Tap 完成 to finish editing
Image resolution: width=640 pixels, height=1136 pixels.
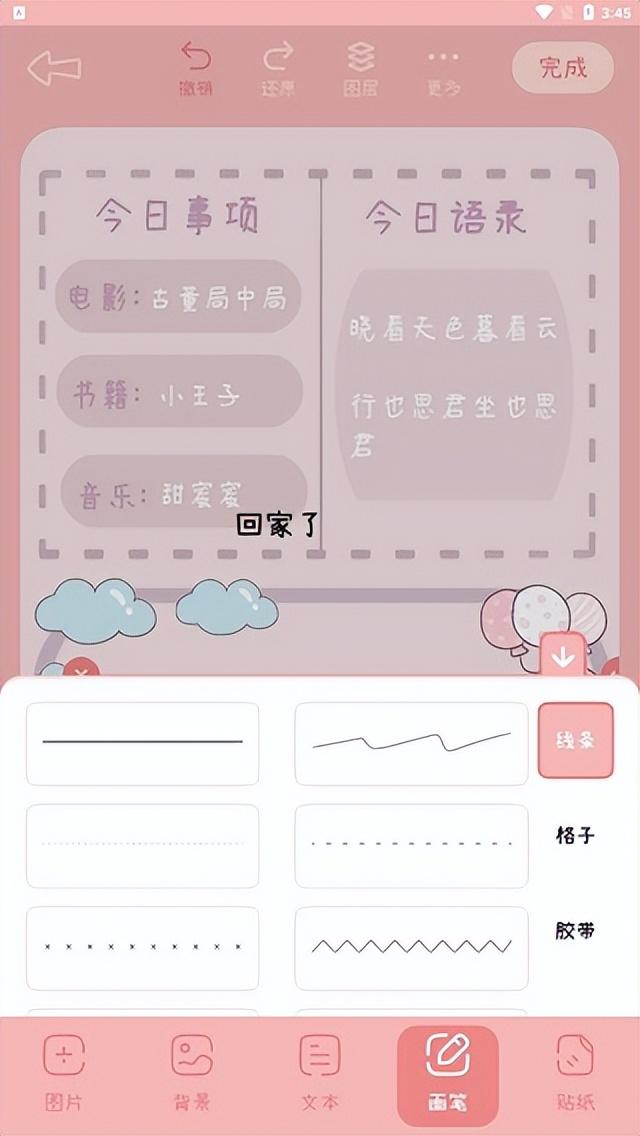coord(563,68)
